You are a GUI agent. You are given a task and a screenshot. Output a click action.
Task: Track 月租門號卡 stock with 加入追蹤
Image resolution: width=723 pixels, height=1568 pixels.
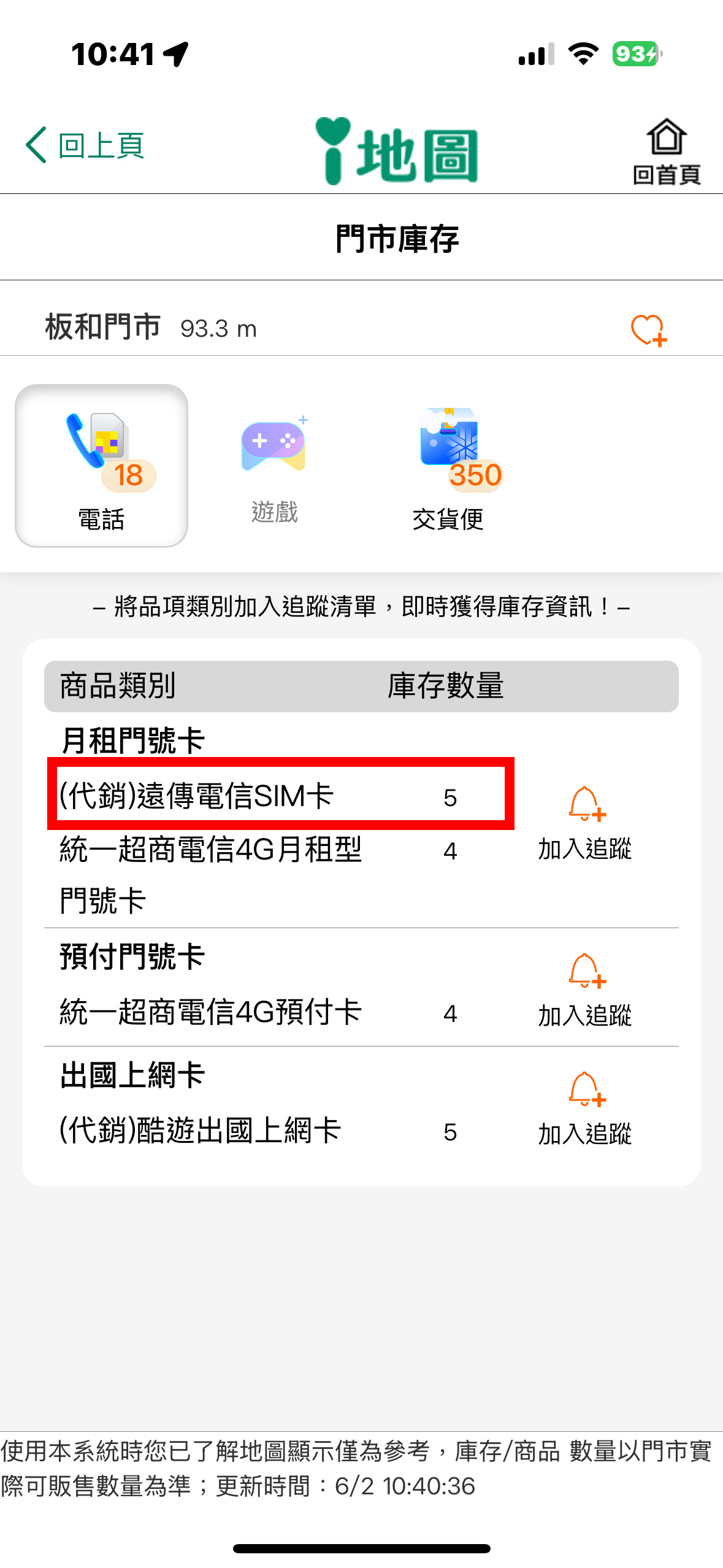coord(585,824)
